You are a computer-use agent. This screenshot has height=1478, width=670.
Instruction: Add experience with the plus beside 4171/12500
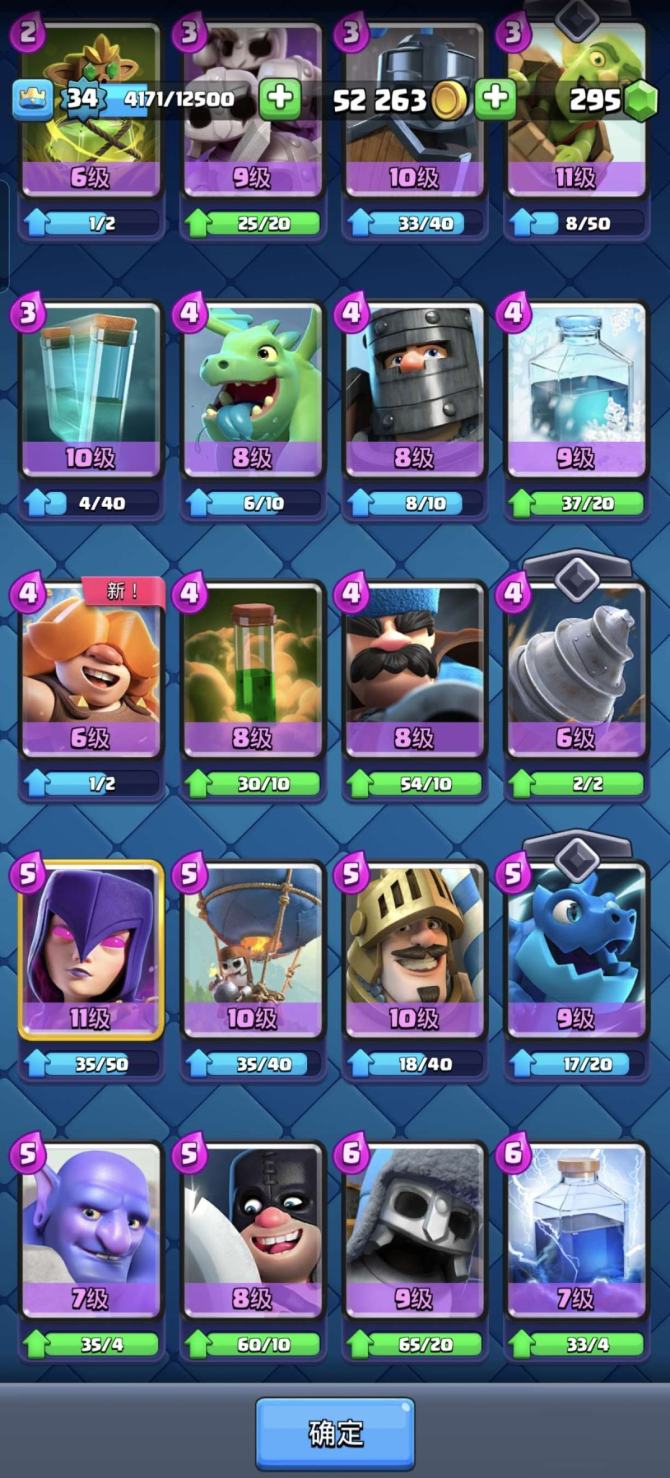pyautogui.click(x=280, y=99)
